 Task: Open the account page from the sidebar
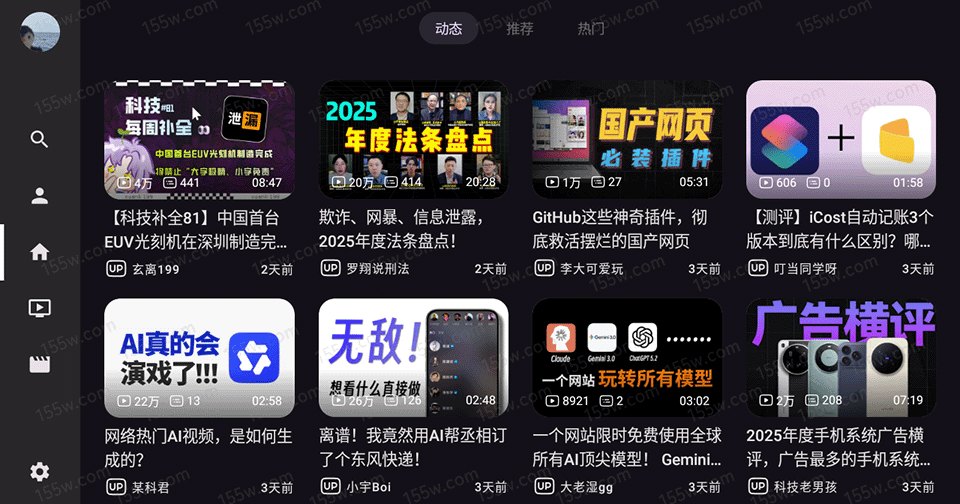tap(40, 196)
